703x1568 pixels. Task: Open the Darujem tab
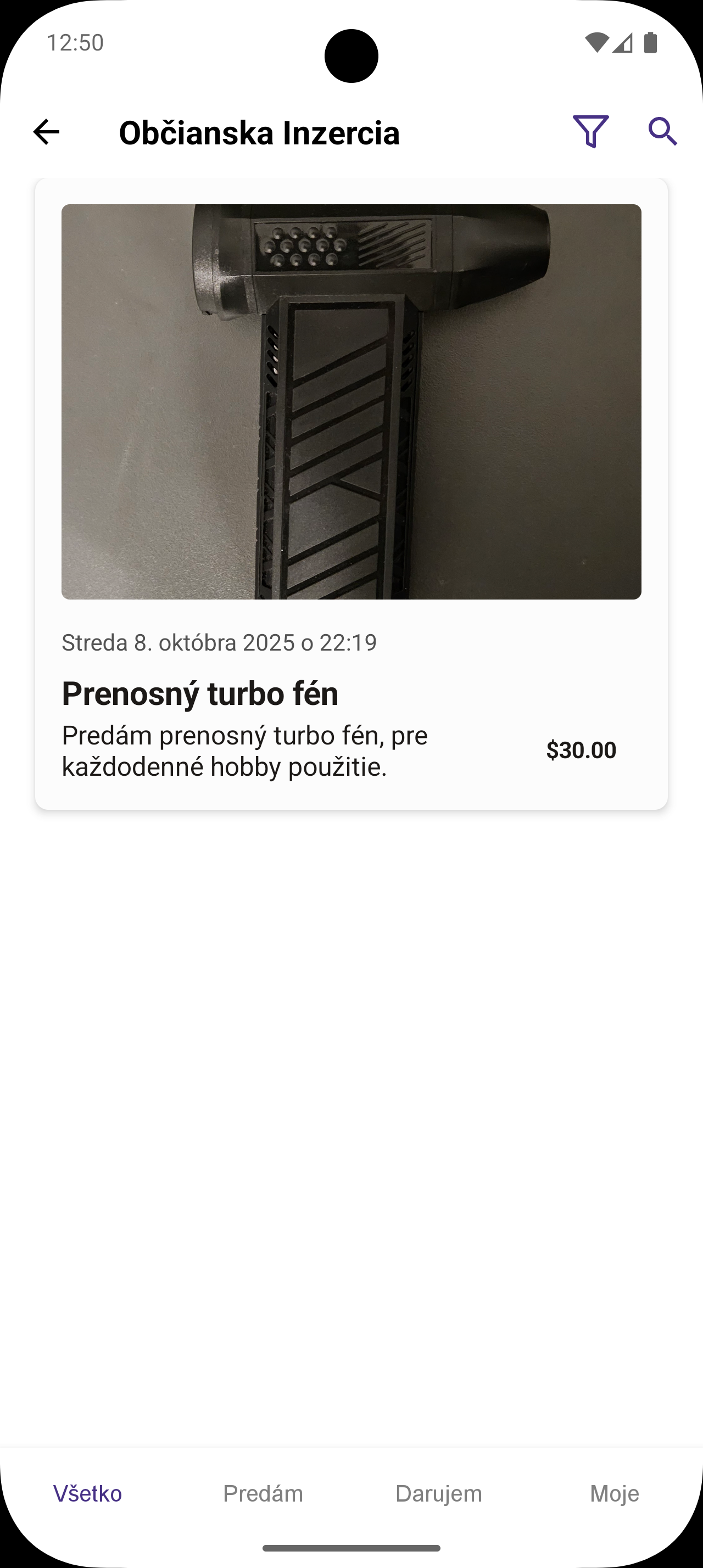coord(439,1493)
